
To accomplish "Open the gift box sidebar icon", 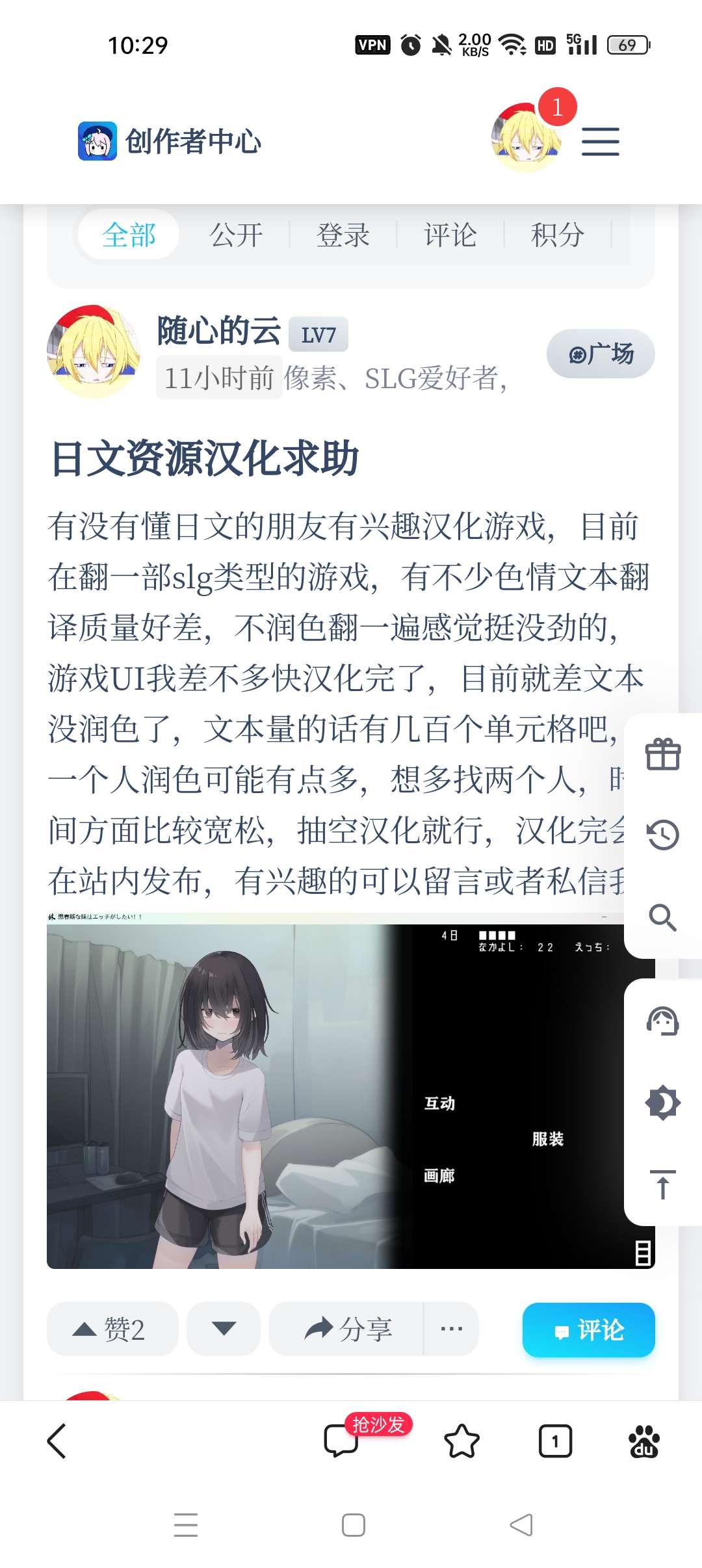I will [x=662, y=755].
